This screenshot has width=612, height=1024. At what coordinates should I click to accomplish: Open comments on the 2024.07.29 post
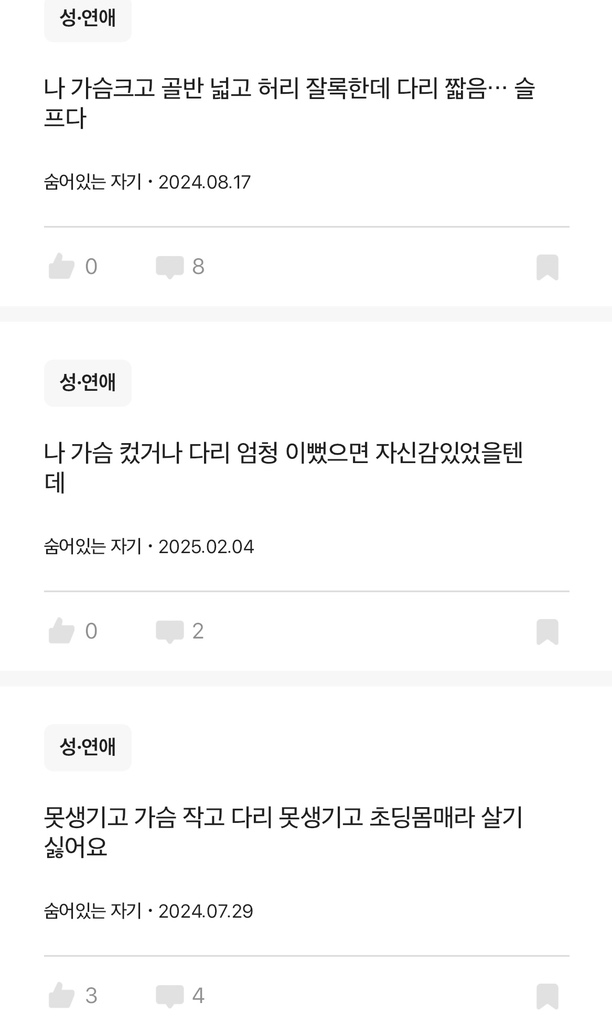pyautogui.click(x=170, y=995)
